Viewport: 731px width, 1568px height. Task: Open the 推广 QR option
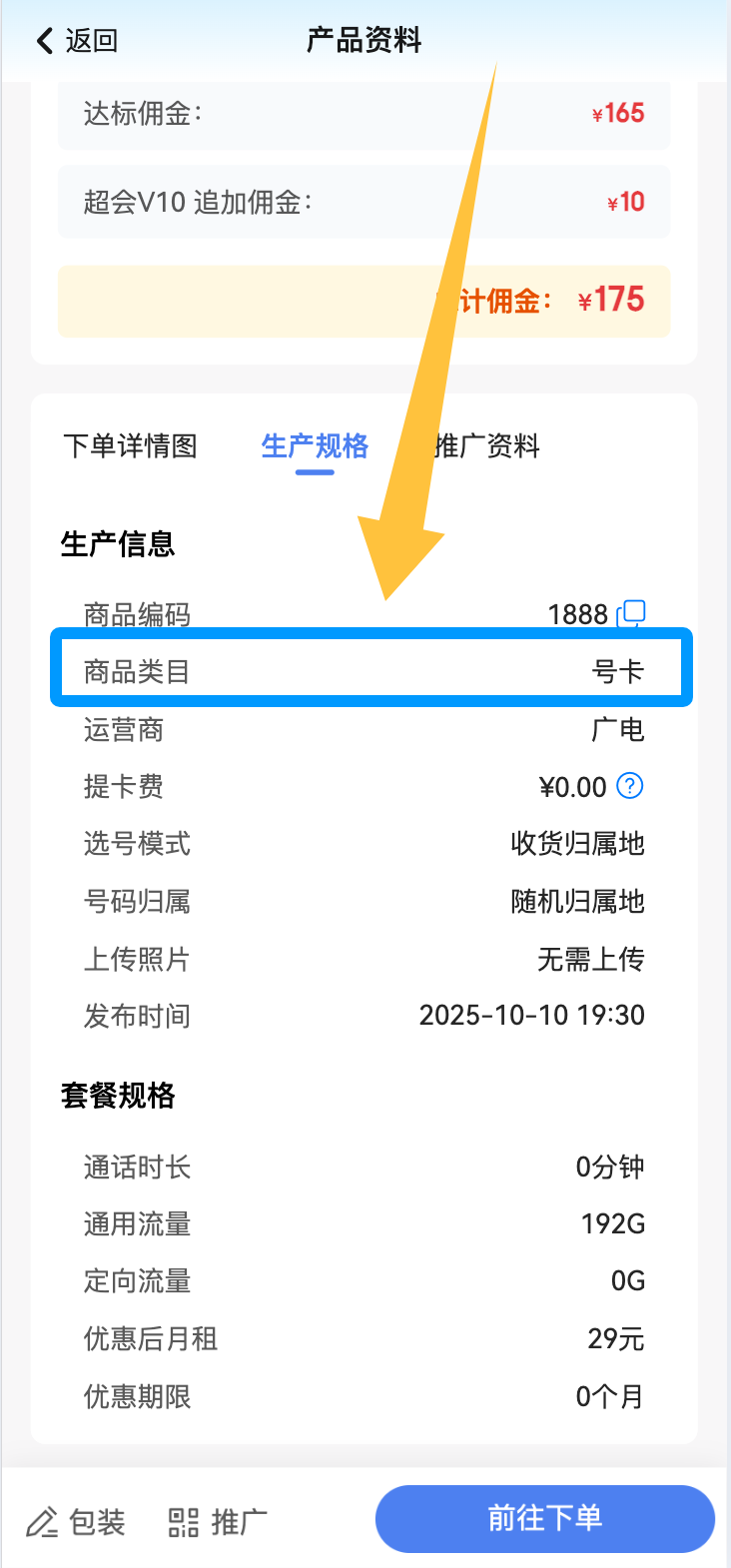pyautogui.click(x=218, y=1522)
